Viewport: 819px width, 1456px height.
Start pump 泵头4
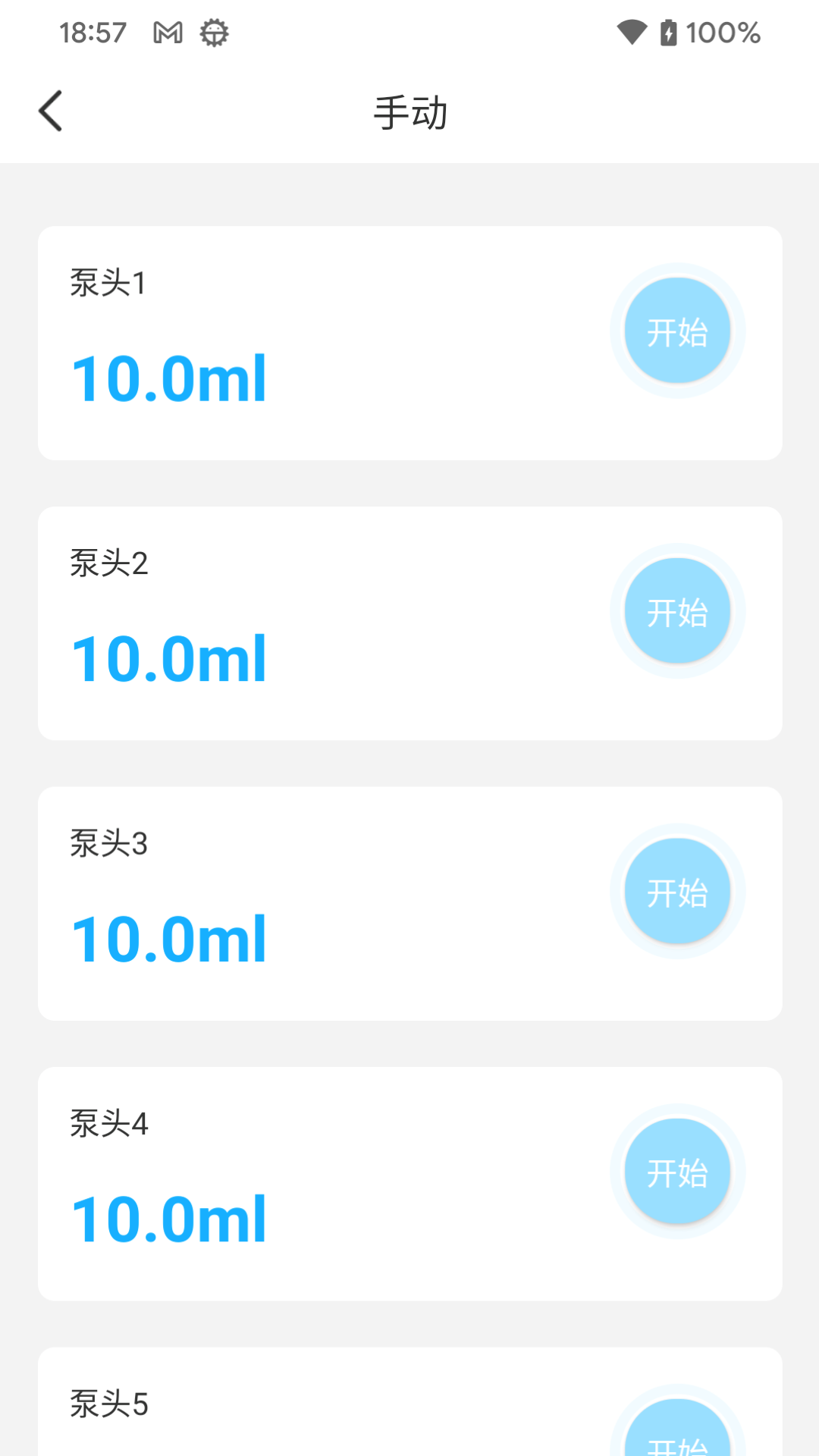(x=677, y=1172)
